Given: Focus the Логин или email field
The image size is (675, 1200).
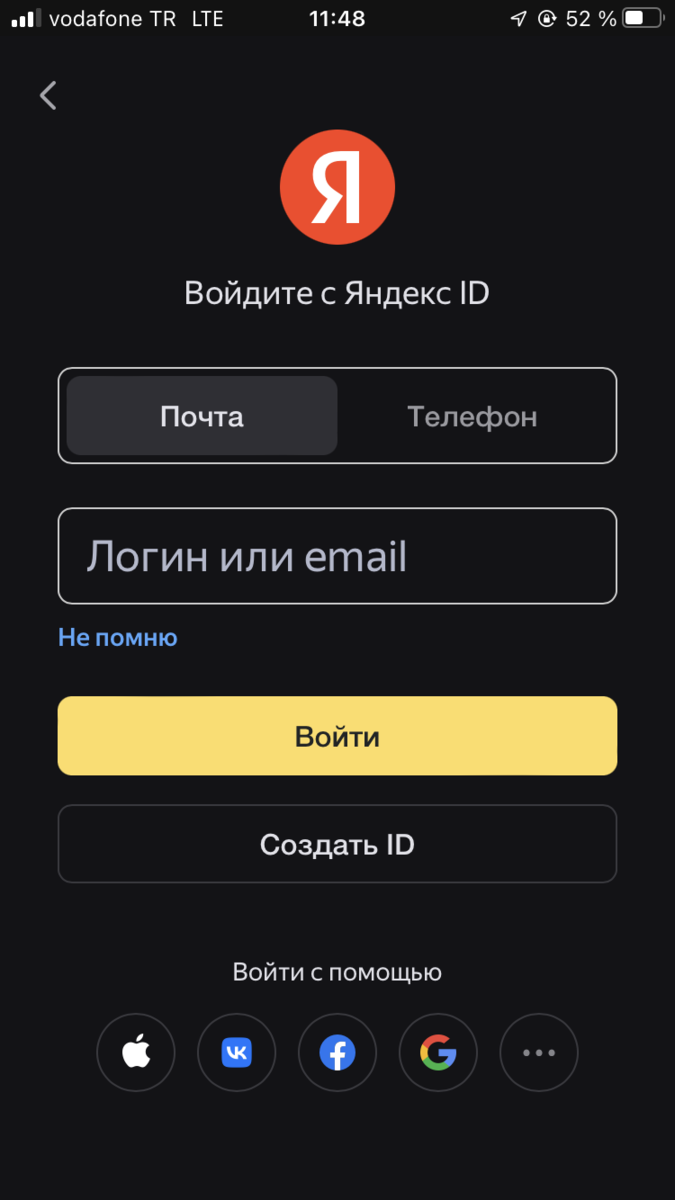Looking at the screenshot, I should (x=337, y=556).
